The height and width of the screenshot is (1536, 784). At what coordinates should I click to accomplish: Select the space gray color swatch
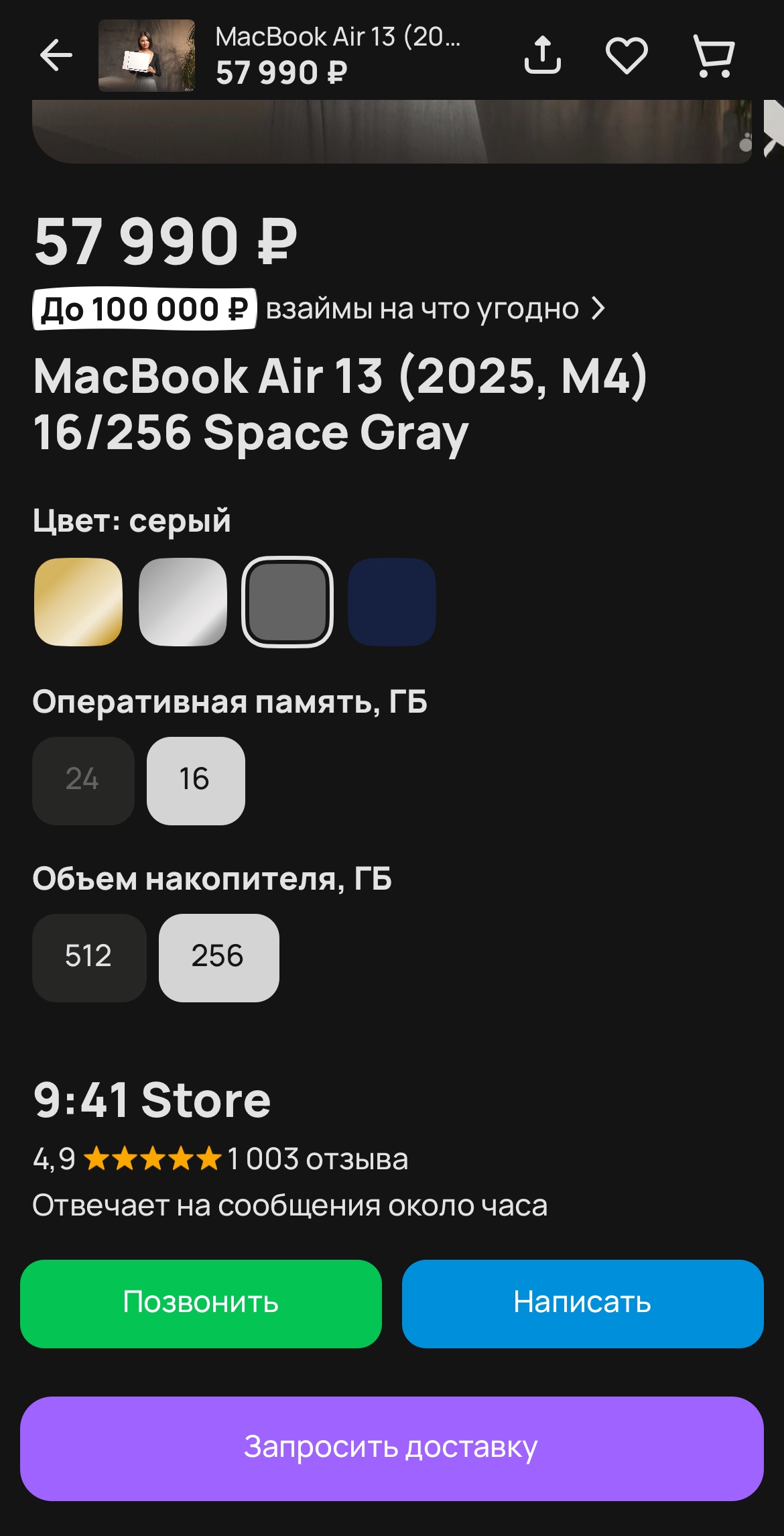287,602
